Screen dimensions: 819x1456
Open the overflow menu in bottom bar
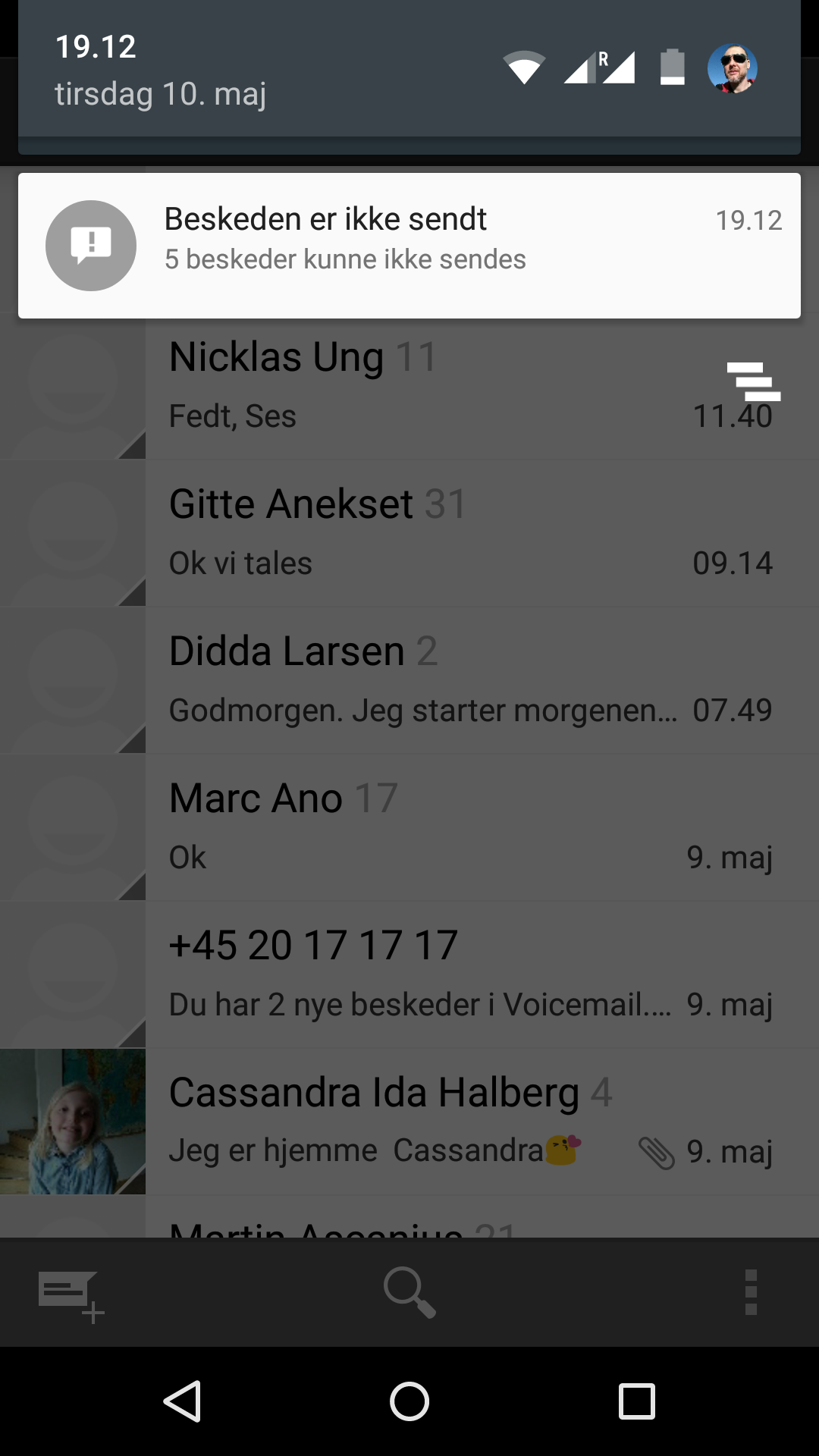tap(751, 1292)
